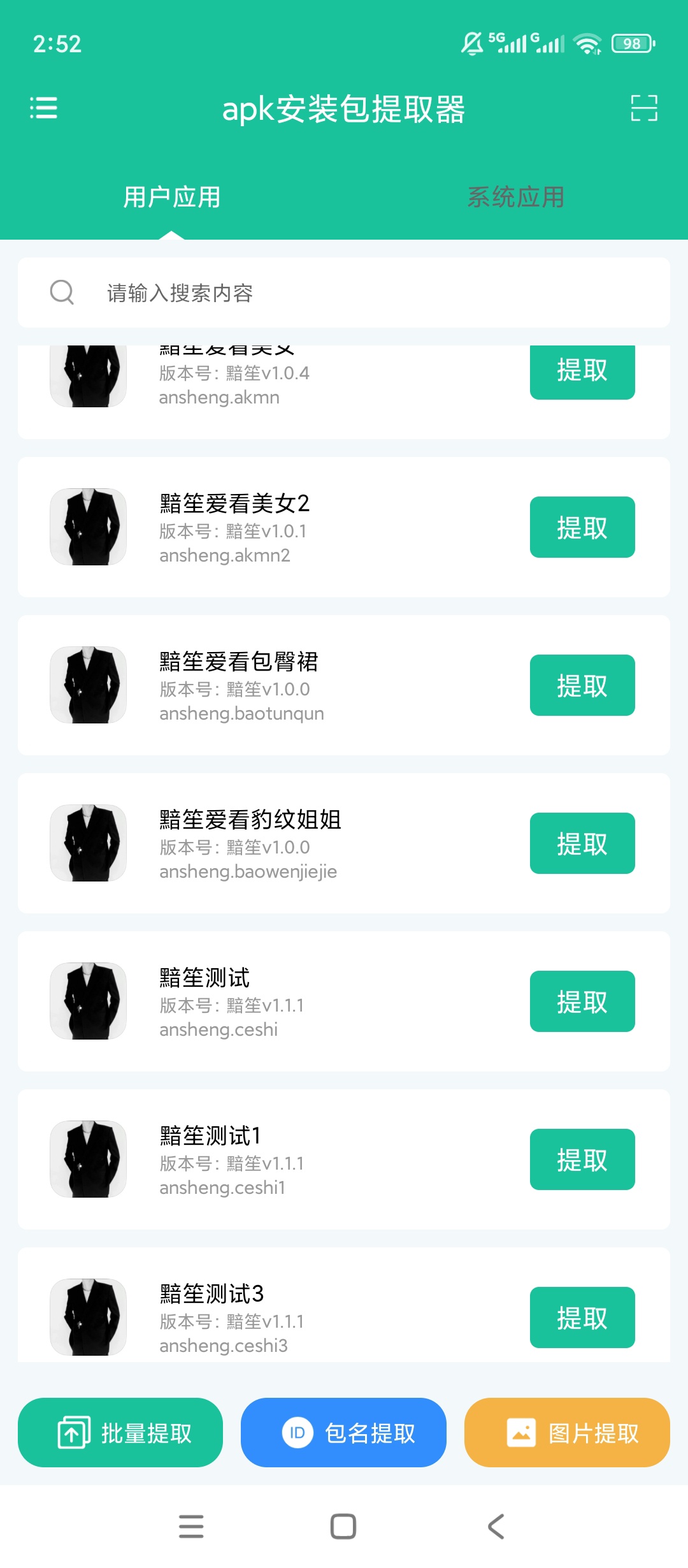
Task: Tap 提取 for 黯笙爱看美女2
Action: click(x=582, y=527)
